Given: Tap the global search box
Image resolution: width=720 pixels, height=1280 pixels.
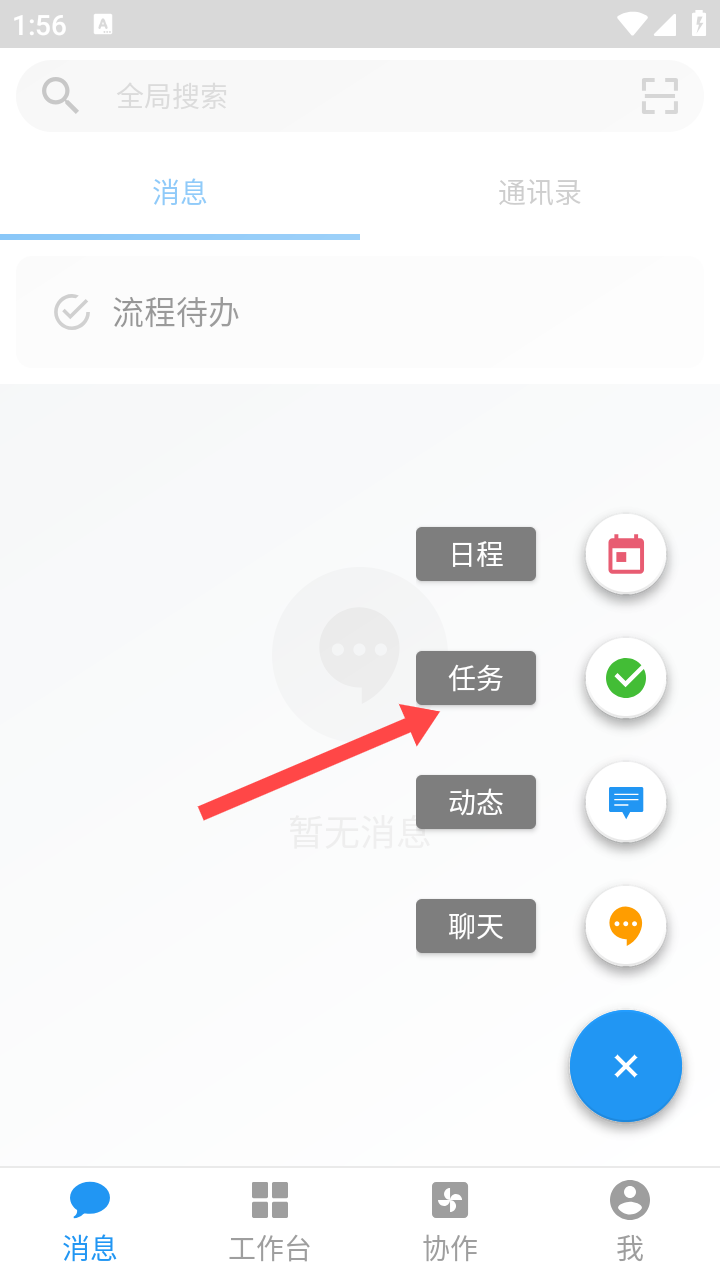Looking at the screenshot, I should point(360,96).
